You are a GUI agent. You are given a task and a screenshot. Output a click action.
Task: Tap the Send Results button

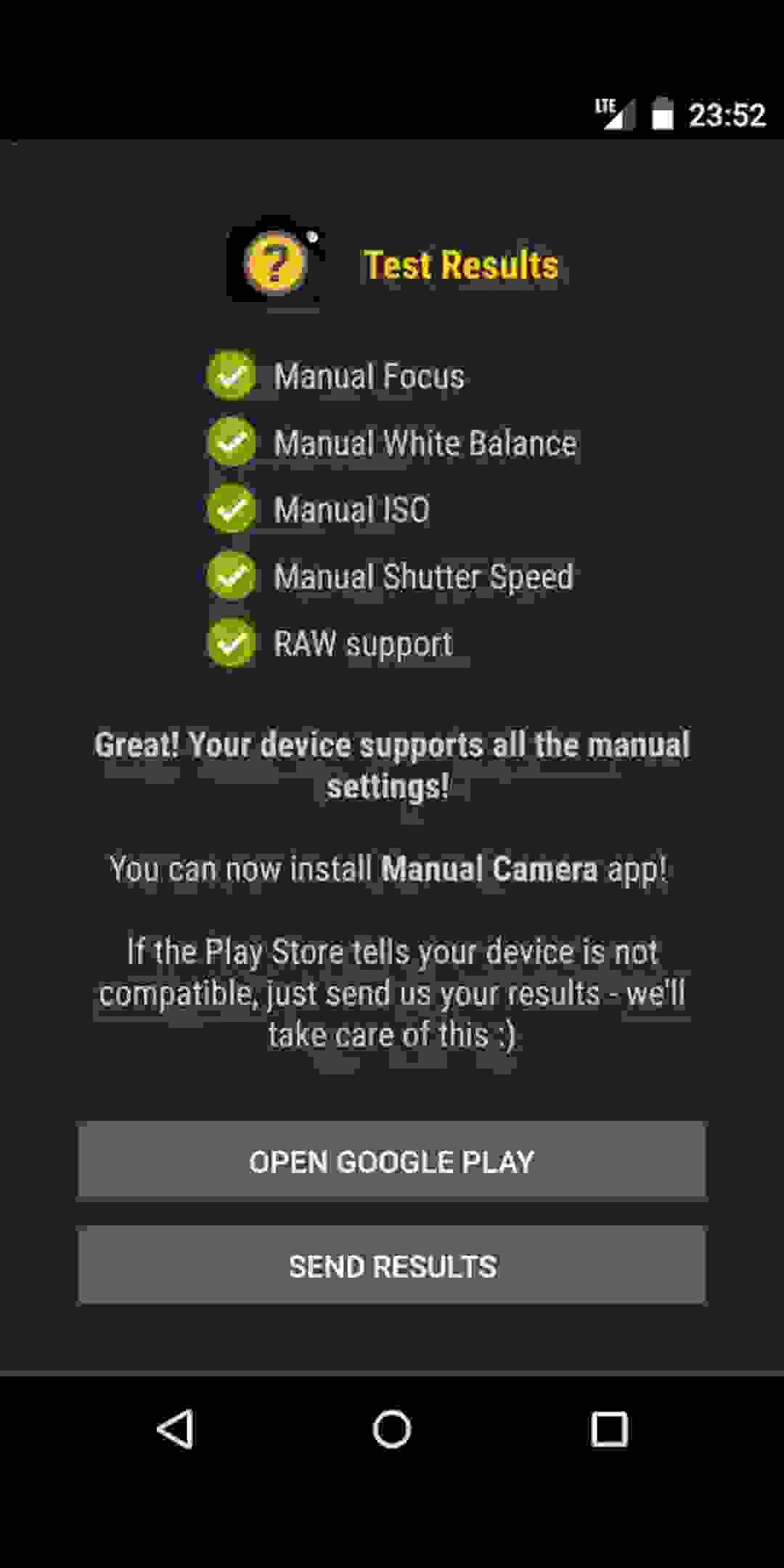[x=392, y=1265]
